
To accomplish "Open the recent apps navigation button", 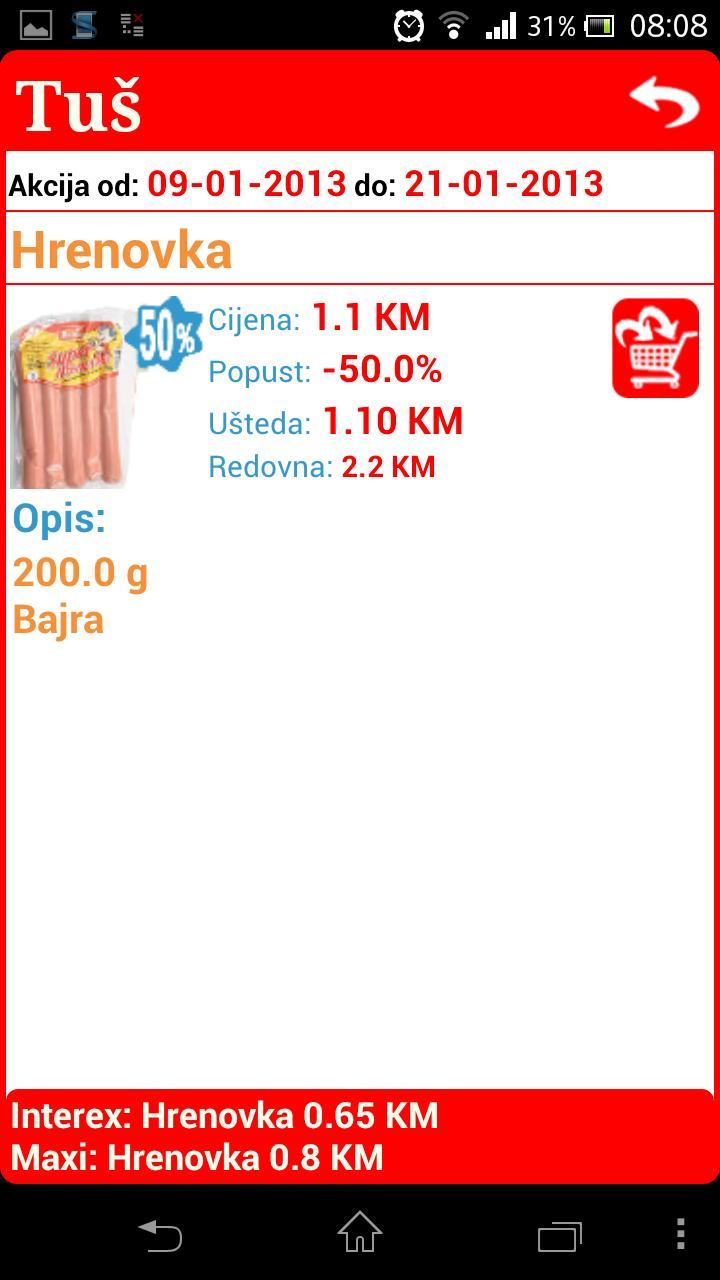I will click(560, 1236).
